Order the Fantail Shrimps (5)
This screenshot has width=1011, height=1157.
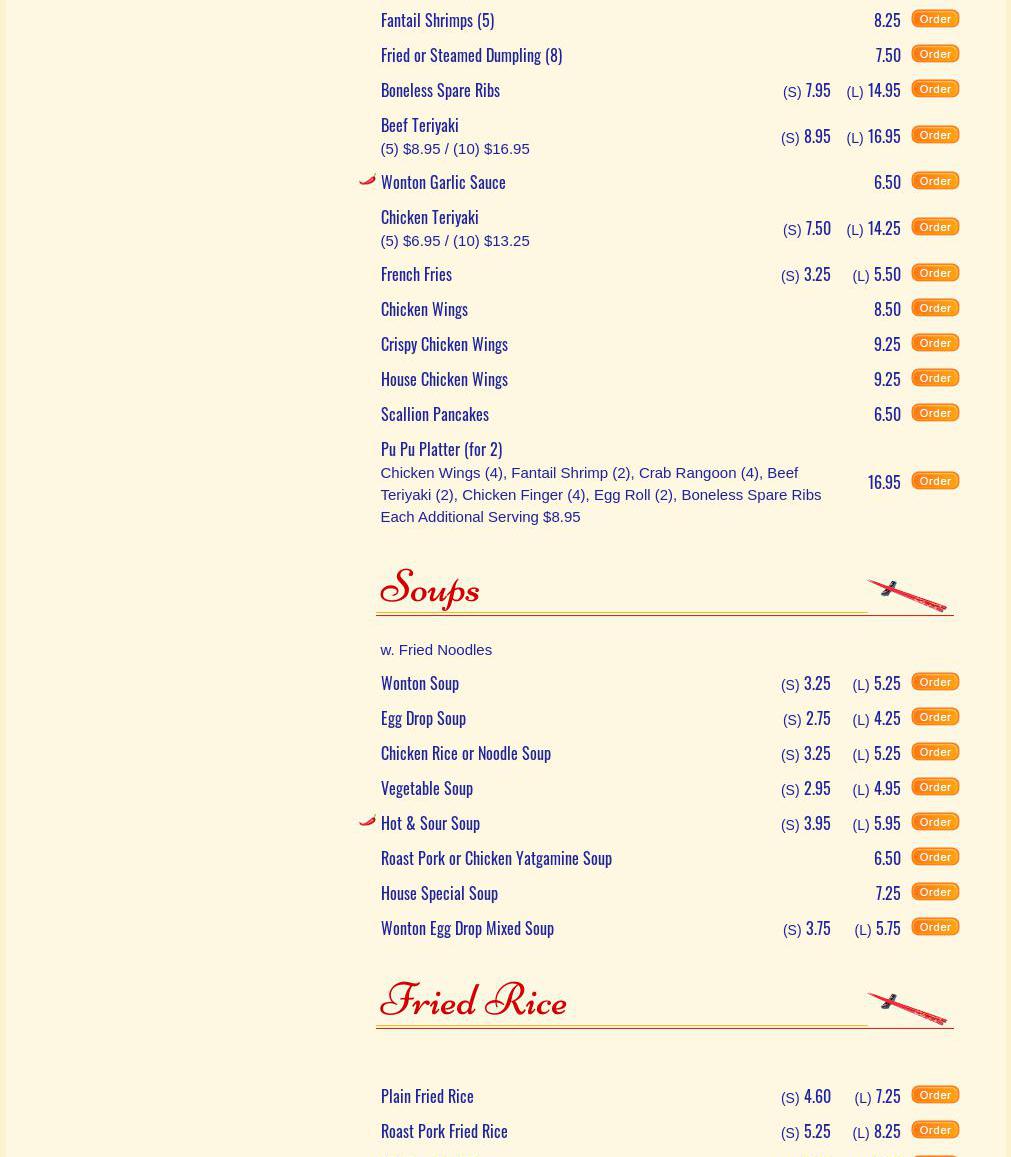click(935, 19)
